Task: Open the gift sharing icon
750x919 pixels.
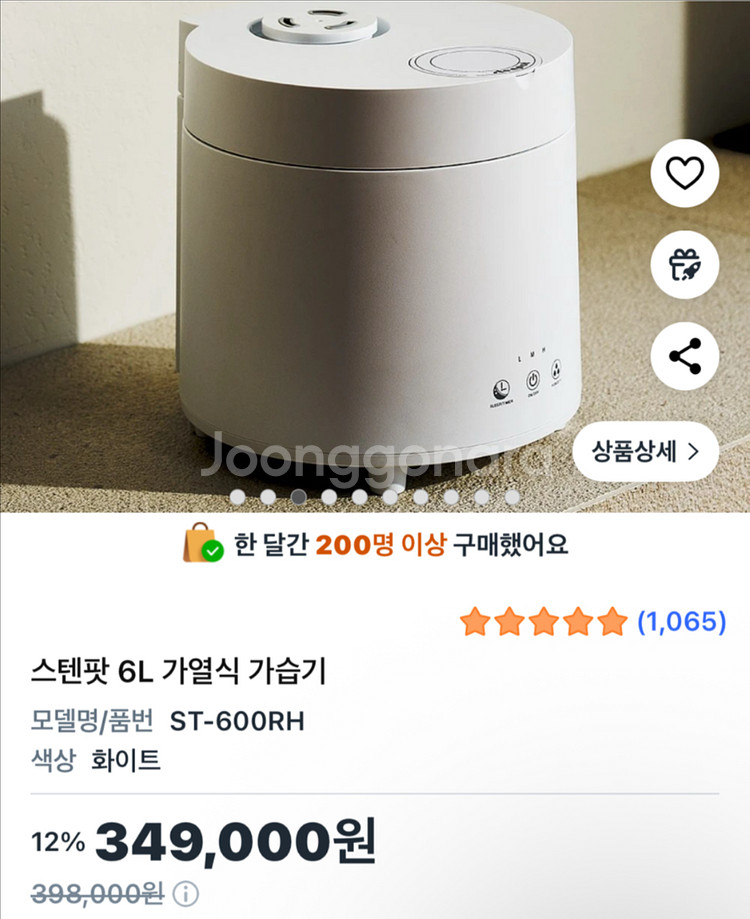Action: (x=684, y=263)
